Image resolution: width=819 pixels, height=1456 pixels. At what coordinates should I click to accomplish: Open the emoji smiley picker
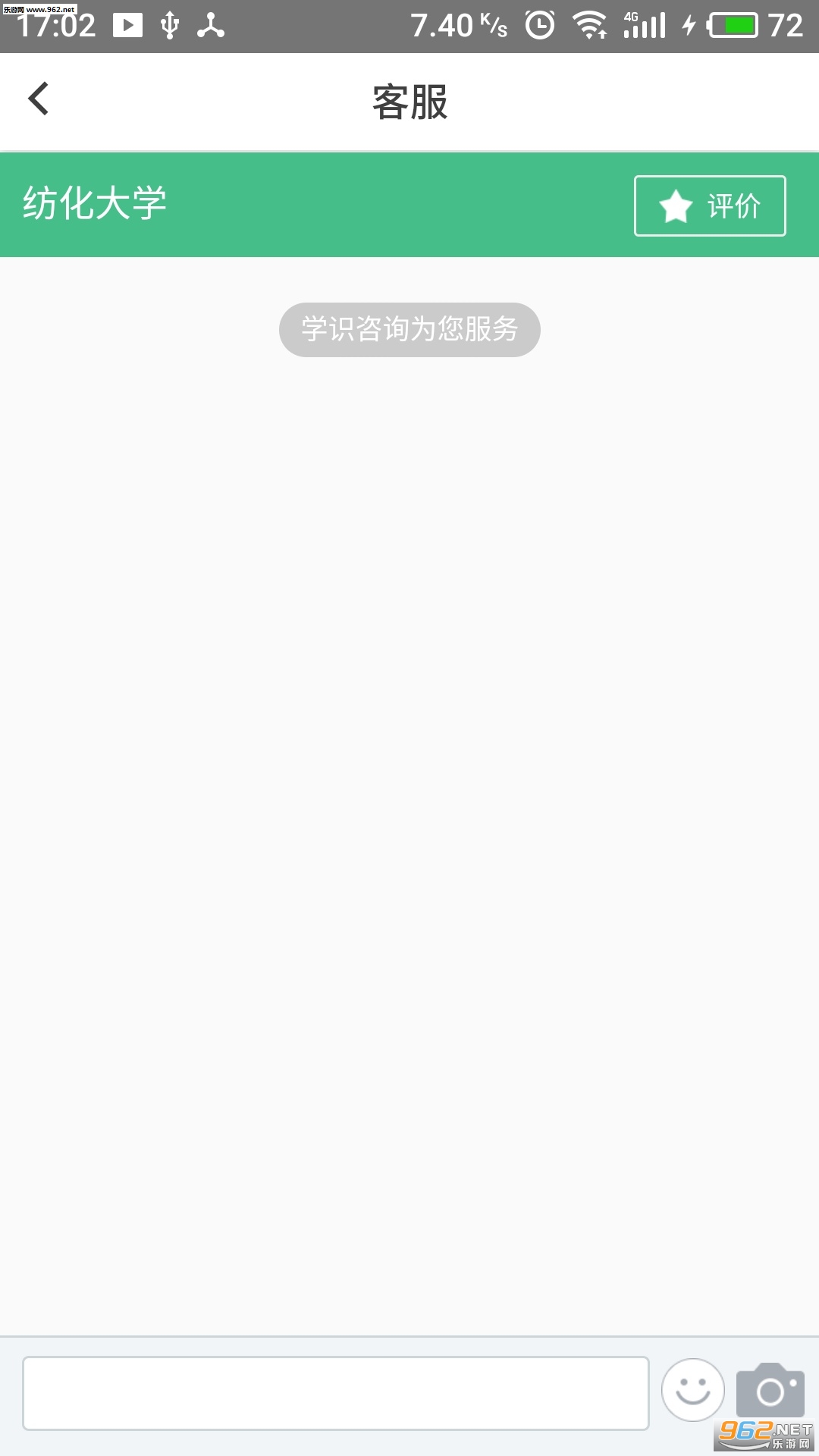(x=692, y=1390)
